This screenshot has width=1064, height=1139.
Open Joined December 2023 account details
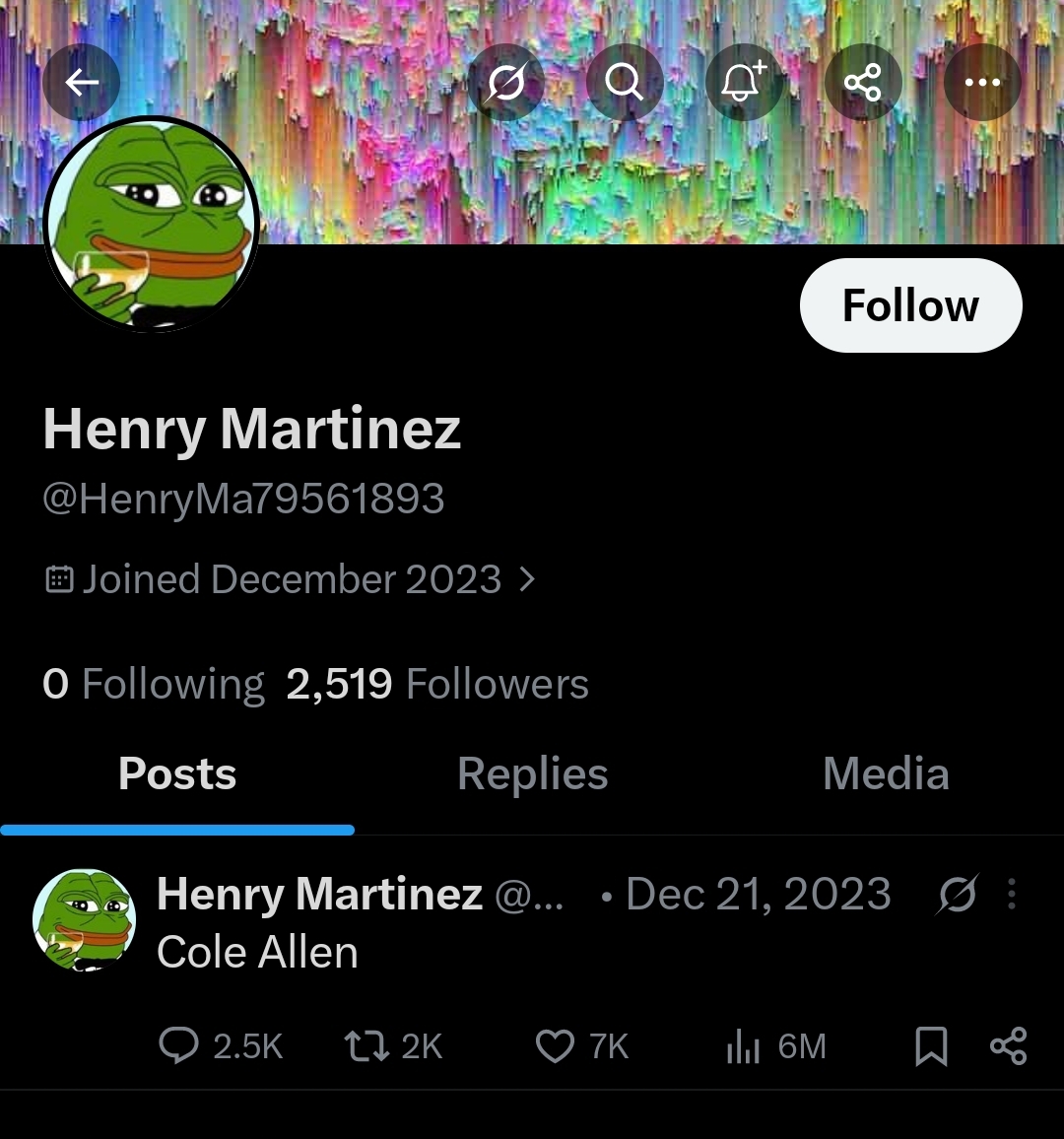click(x=292, y=579)
